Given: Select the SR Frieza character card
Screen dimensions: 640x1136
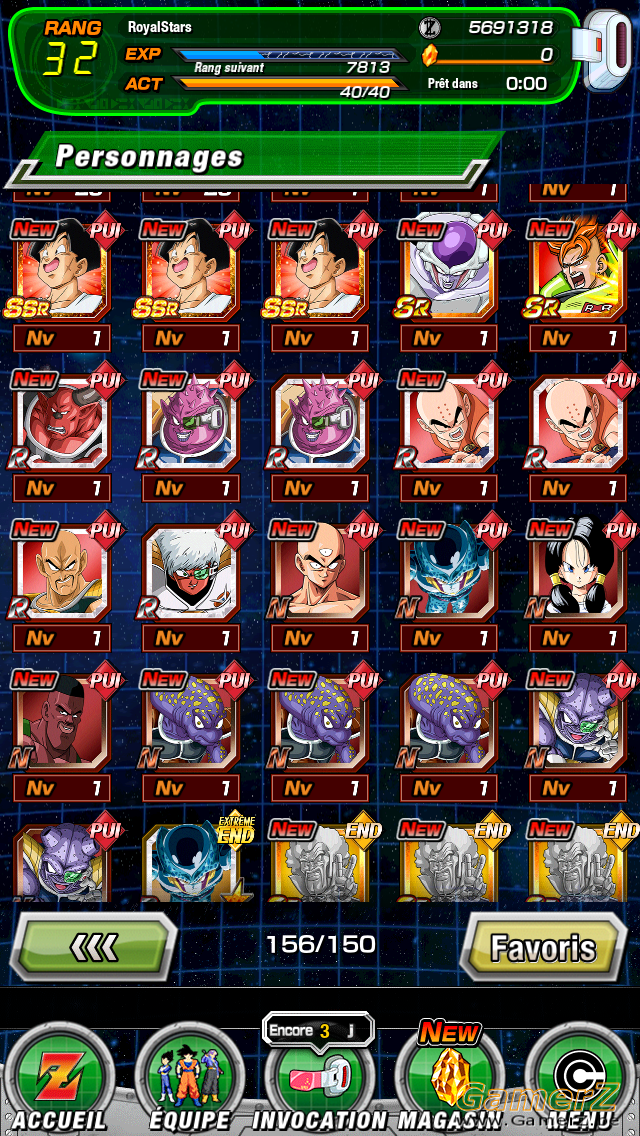Looking at the screenshot, I should pyautogui.click(x=449, y=267).
